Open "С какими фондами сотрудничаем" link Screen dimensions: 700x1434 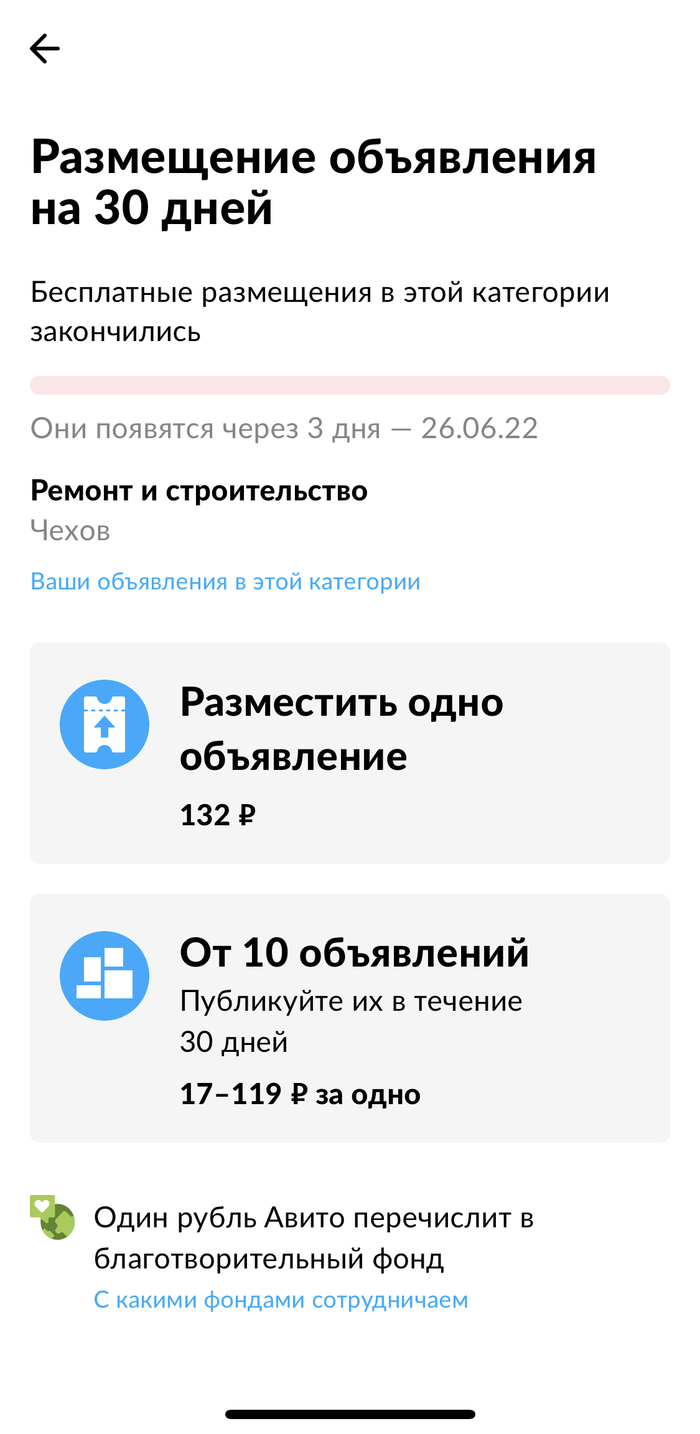pyautogui.click(x=281, y=1300)
